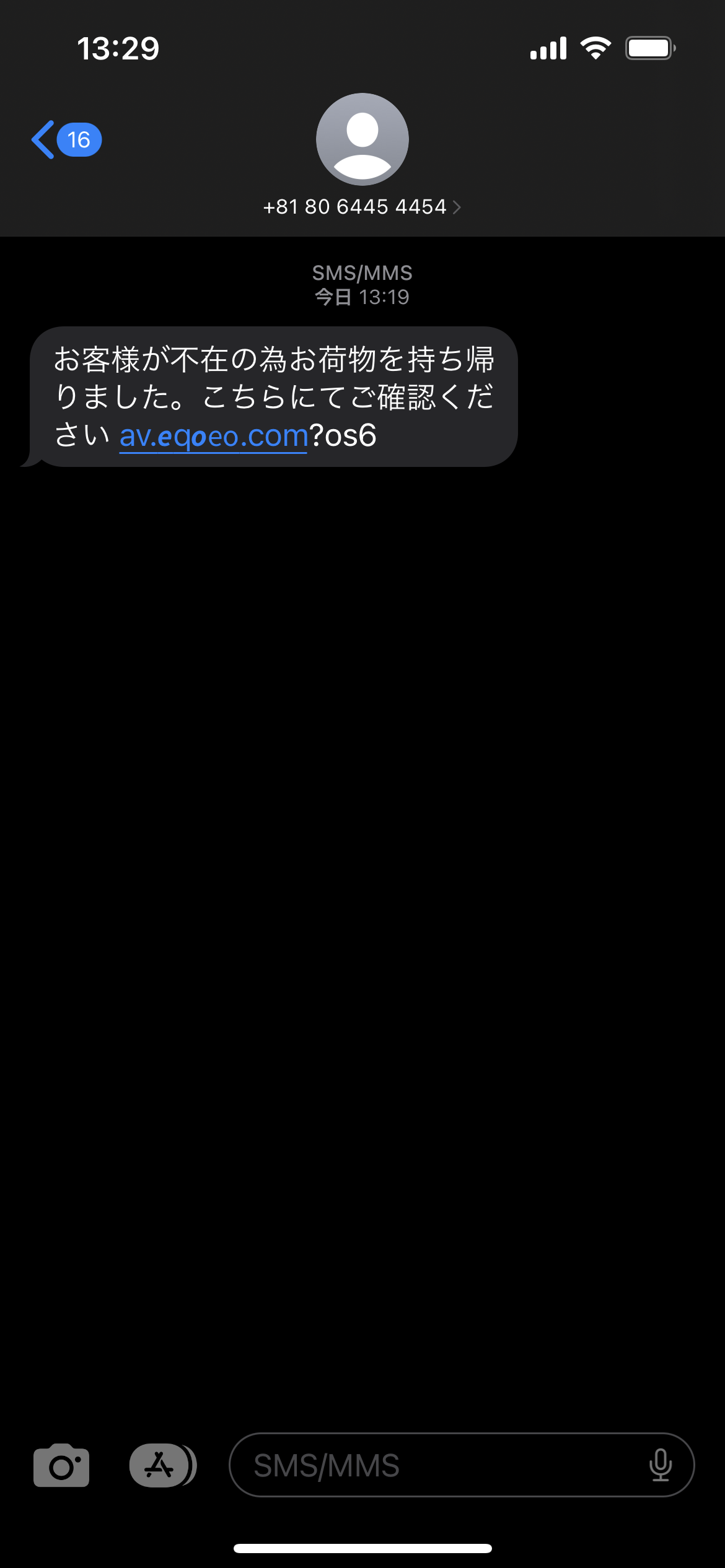Start voice dictation with the microphone

coord(660,1465)
